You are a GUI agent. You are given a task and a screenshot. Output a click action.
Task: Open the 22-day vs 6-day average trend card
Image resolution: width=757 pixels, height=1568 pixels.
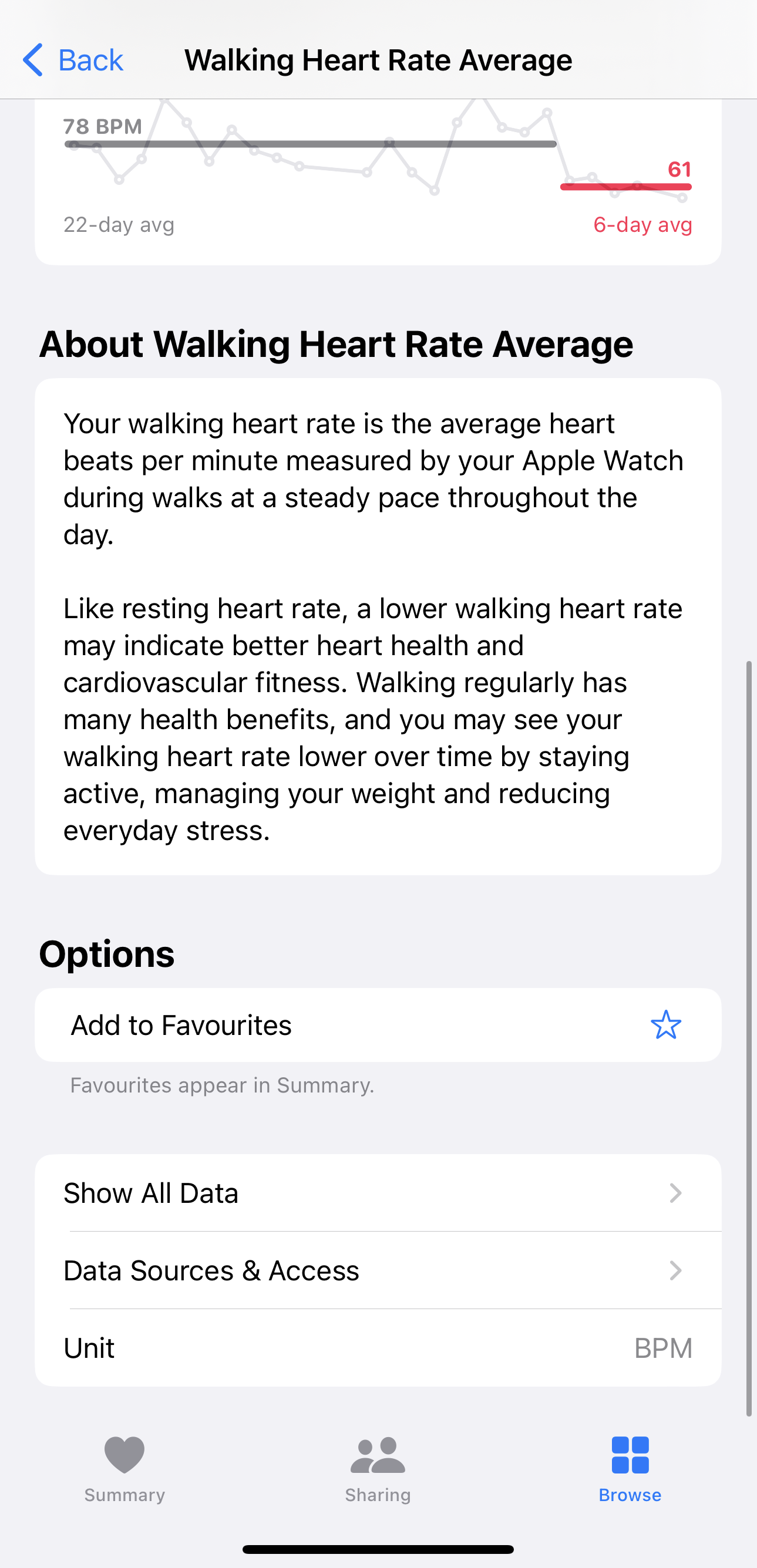378,181
